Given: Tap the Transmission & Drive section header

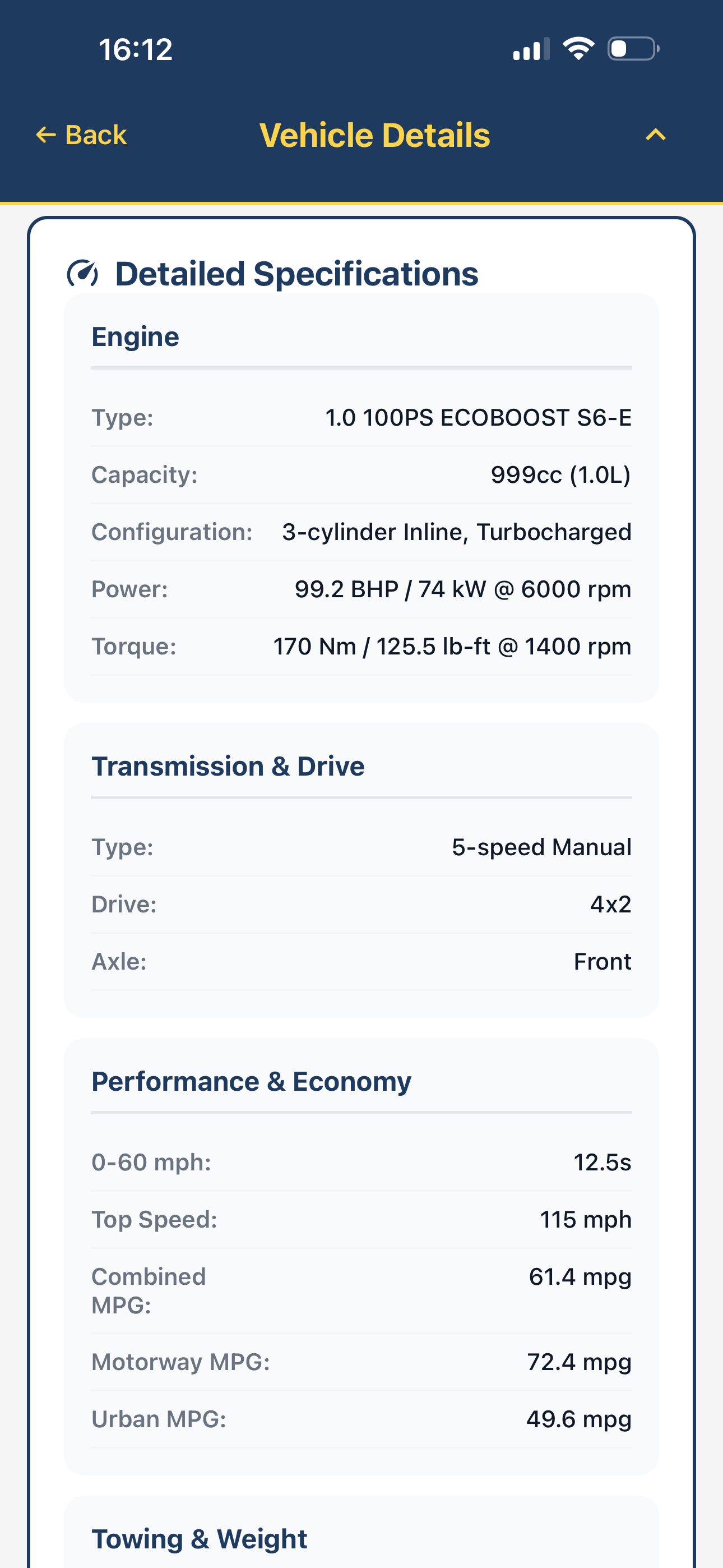Looking at the screenshot, I should [228, 765].
